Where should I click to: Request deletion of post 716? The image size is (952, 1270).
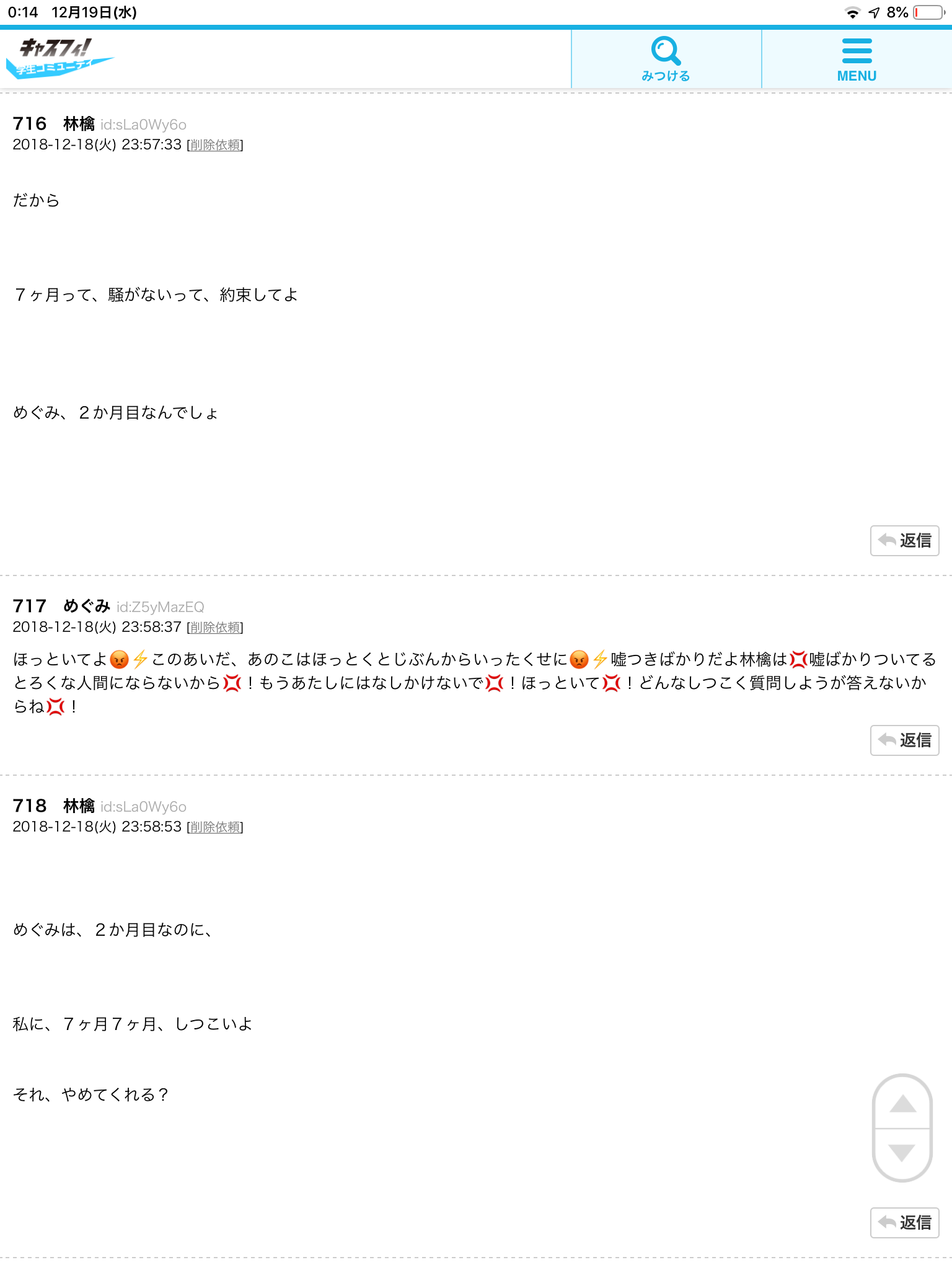click(215, 145)
